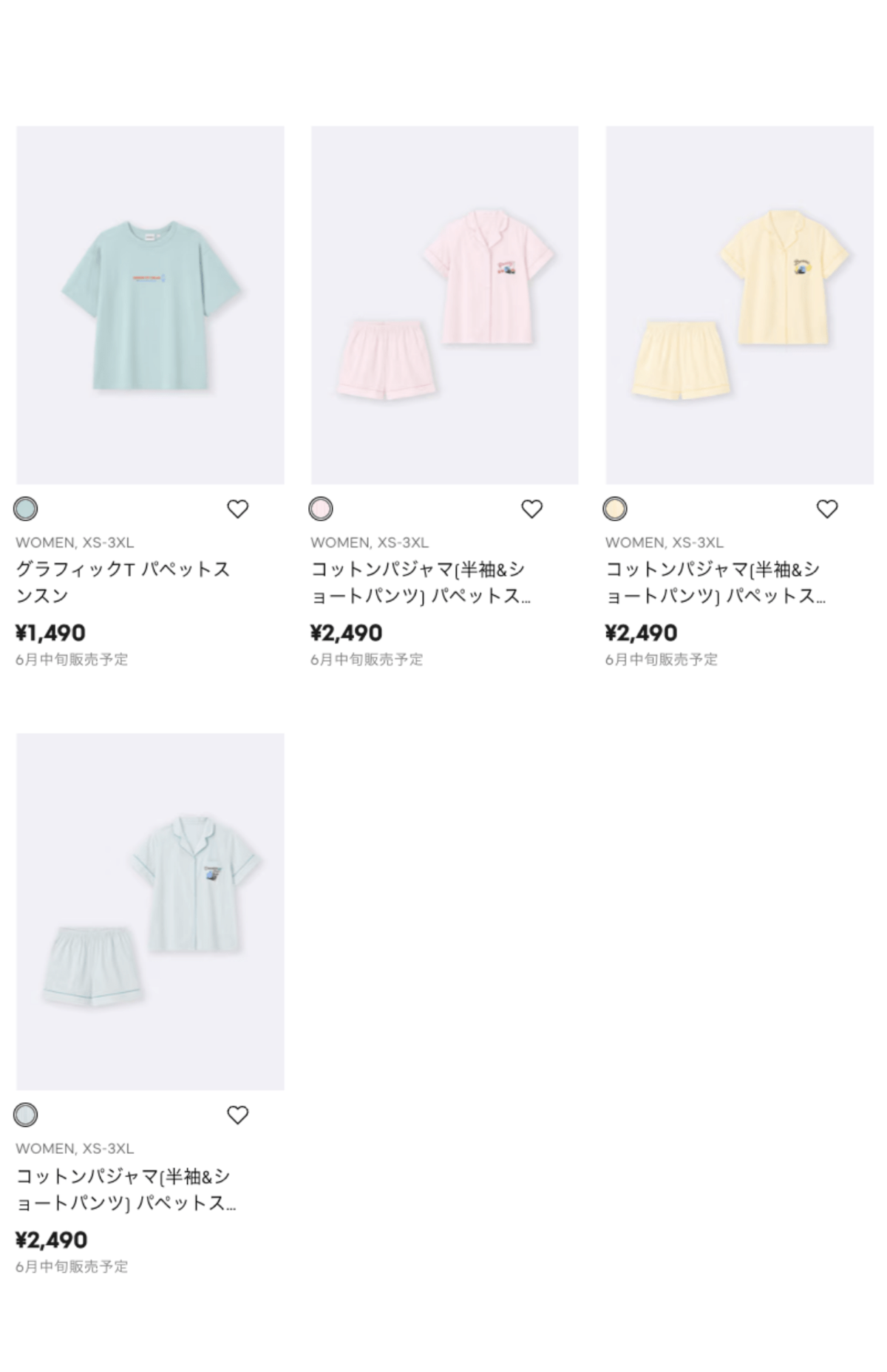Open the light blue cotton pajama image
Image resolution: width=887 pixels, height=1372 pixels.
click(150, 911)
